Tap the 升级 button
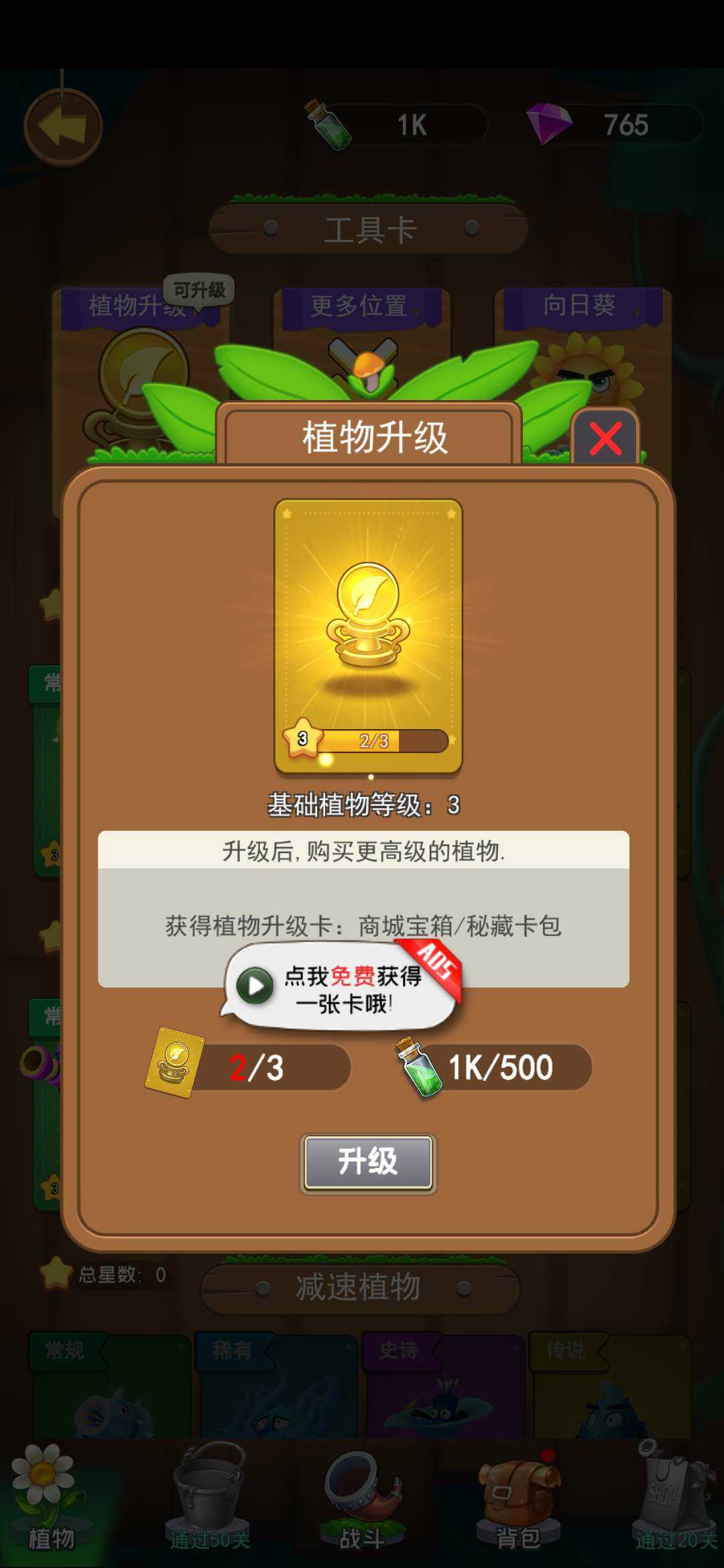 (367, 1163)
